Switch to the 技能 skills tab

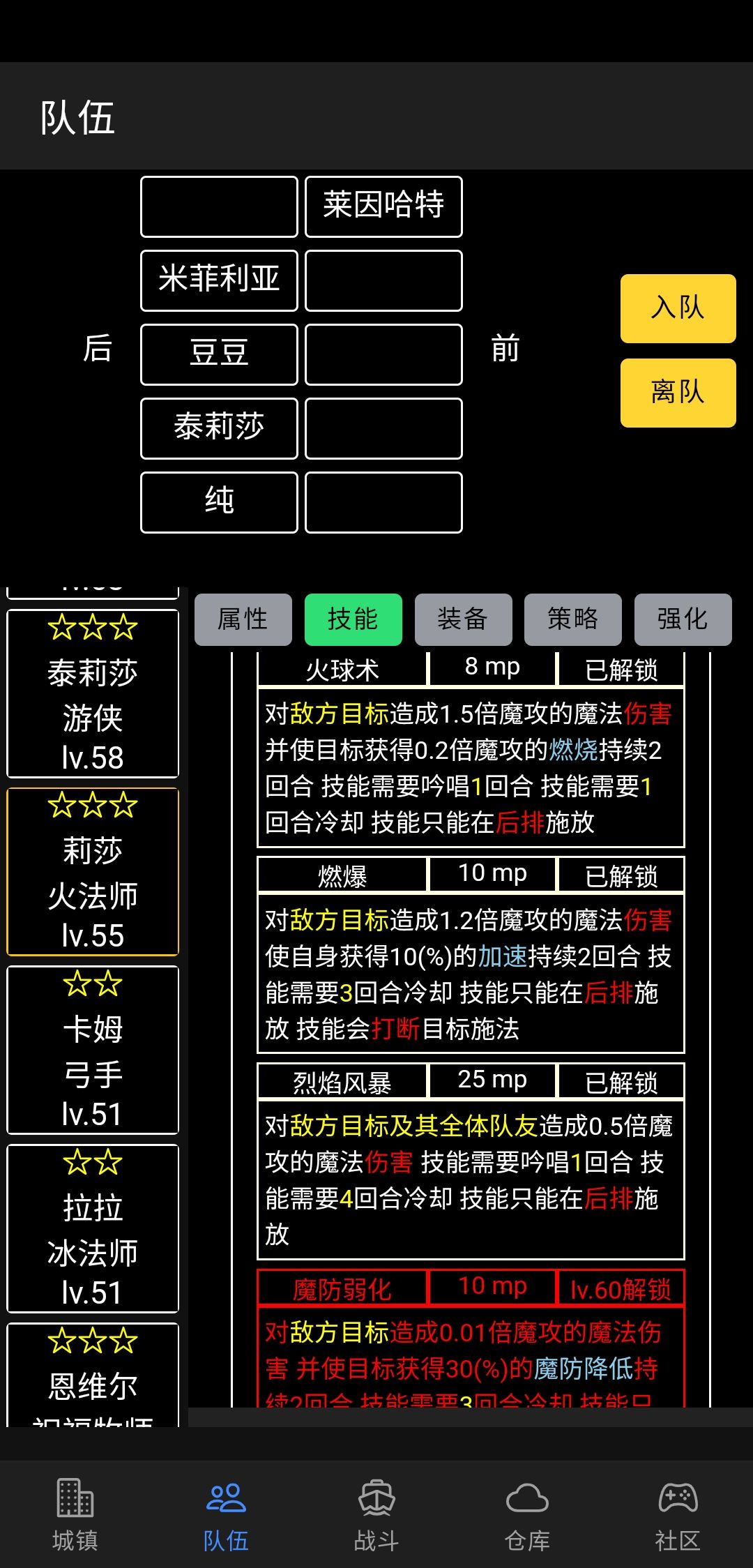point(353,619)
